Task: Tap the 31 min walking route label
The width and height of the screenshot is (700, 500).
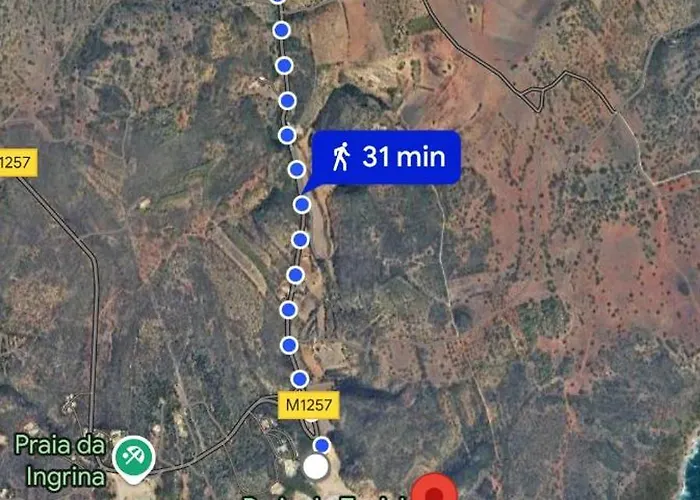Action: (x=386, y=157)
